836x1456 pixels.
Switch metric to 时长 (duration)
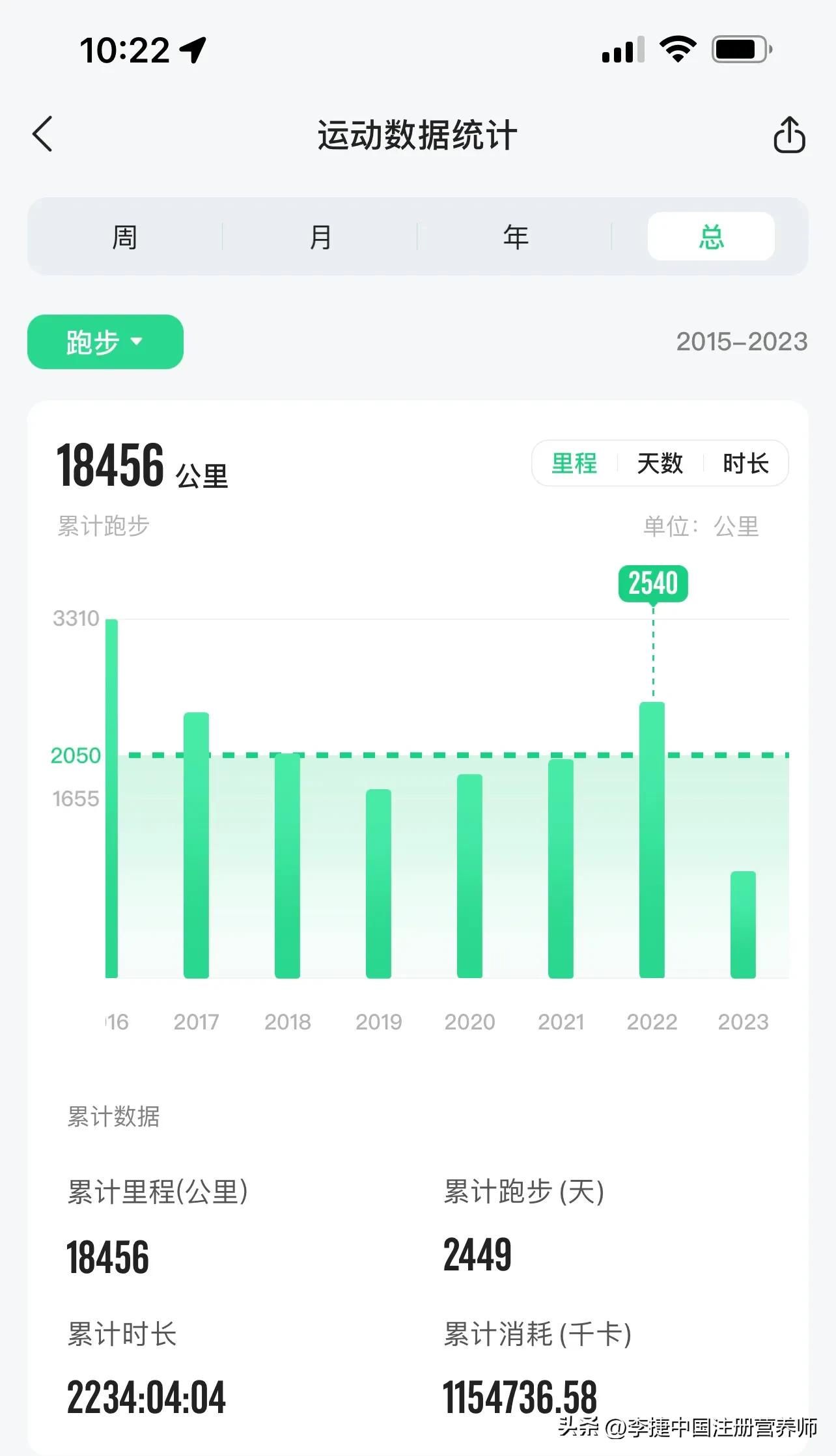pyautogui.click(x=746, y=464)
